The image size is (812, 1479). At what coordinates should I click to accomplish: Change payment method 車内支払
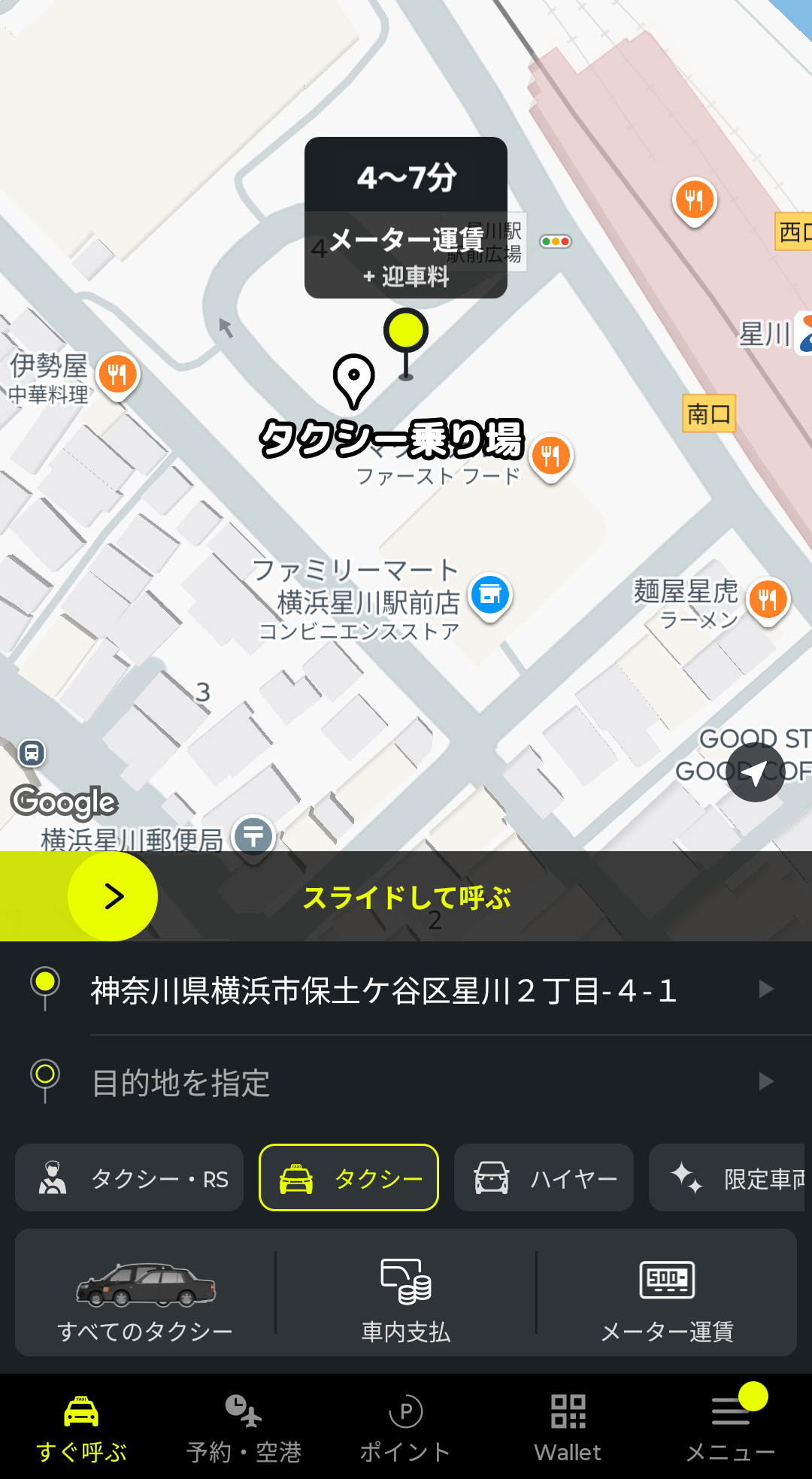click(406, 1293)
